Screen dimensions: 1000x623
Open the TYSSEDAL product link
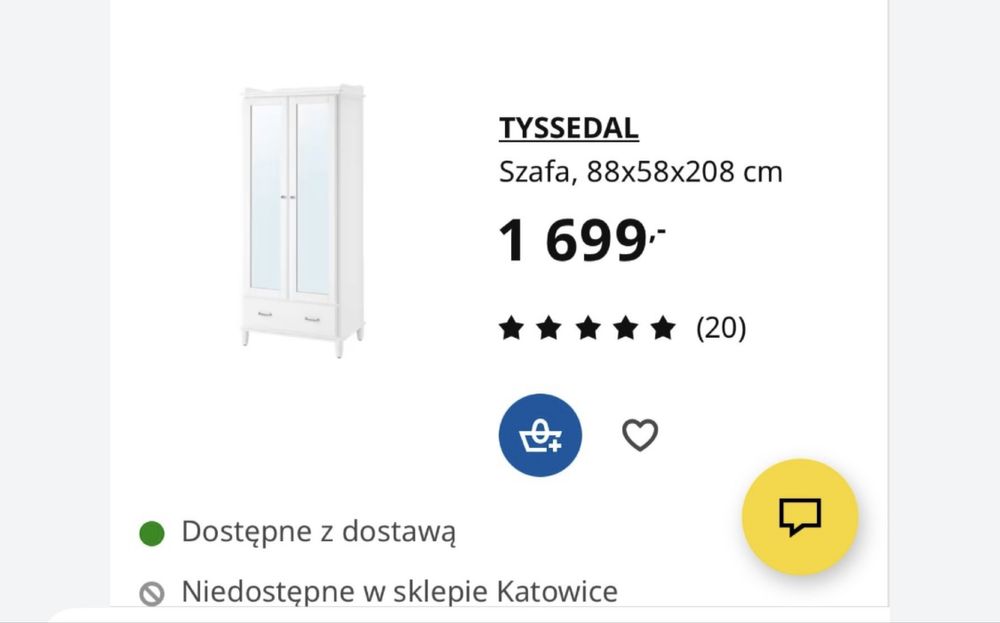[568, 128]
